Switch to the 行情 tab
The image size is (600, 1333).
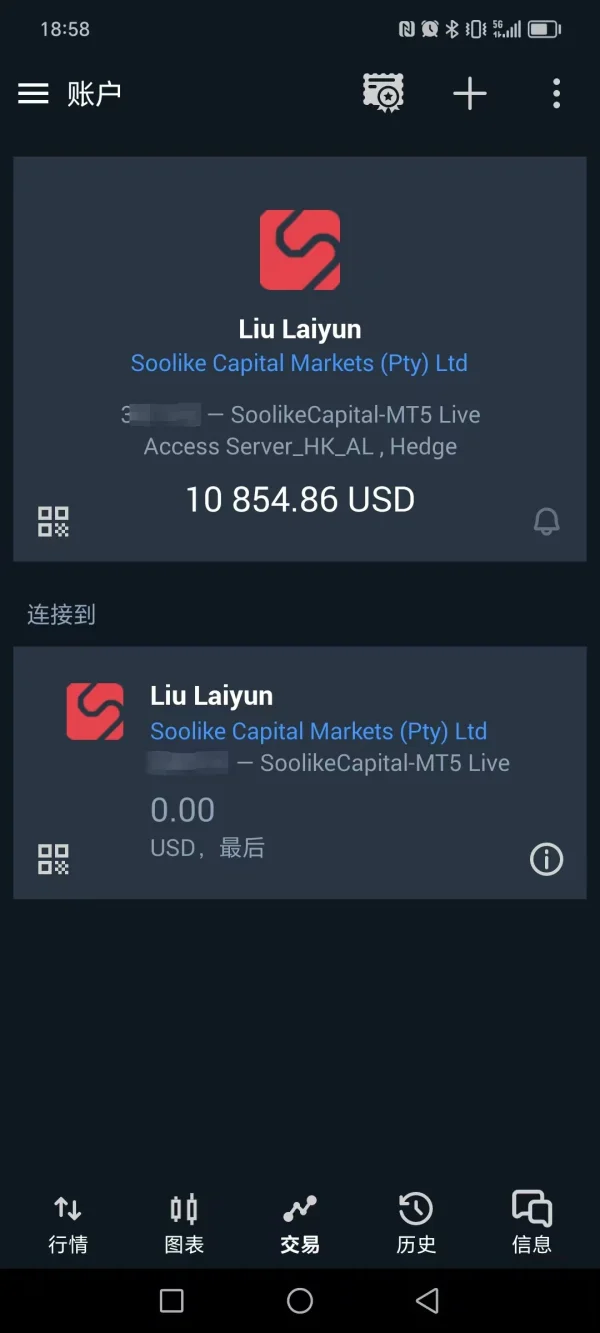click(68, 1224)
